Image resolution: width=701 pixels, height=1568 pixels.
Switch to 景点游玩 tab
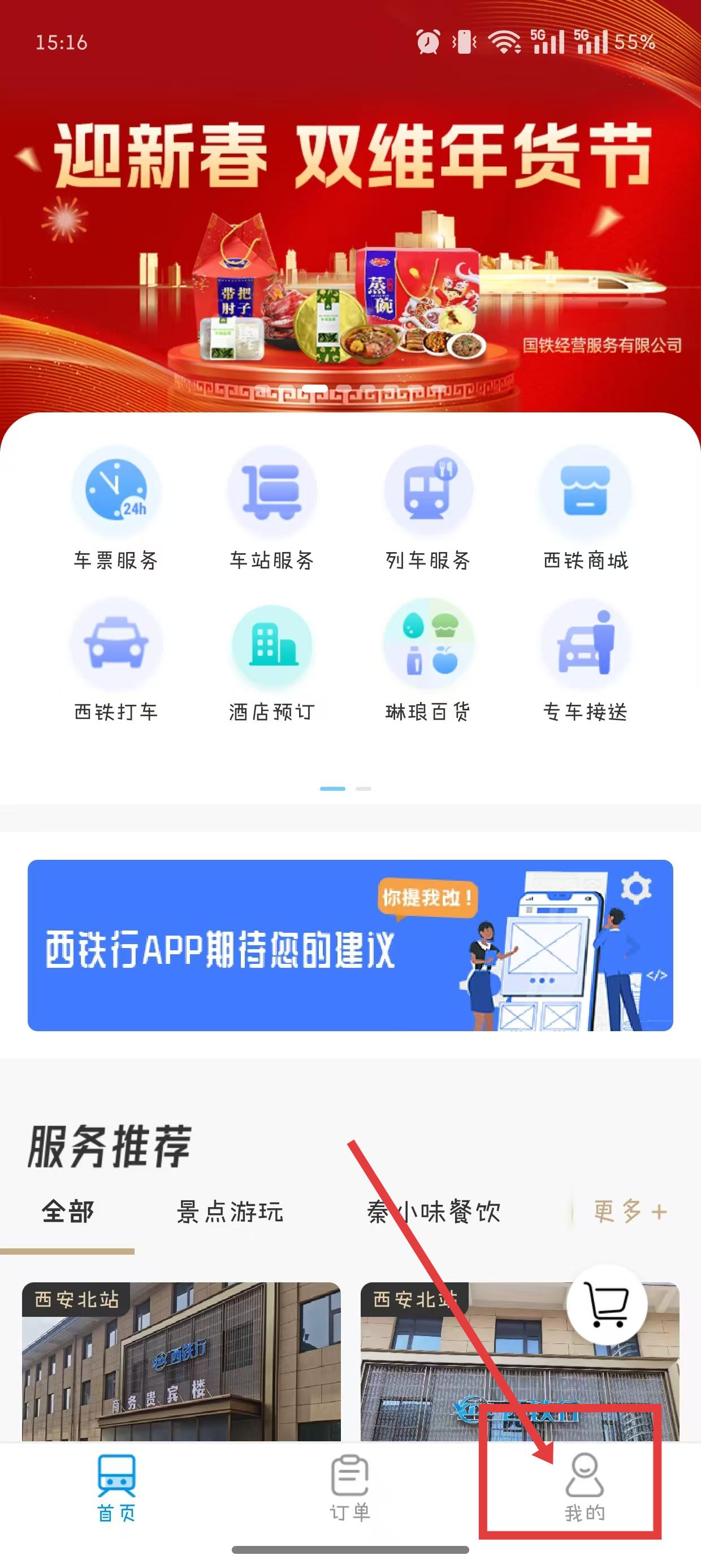[x=230, y=1211]
